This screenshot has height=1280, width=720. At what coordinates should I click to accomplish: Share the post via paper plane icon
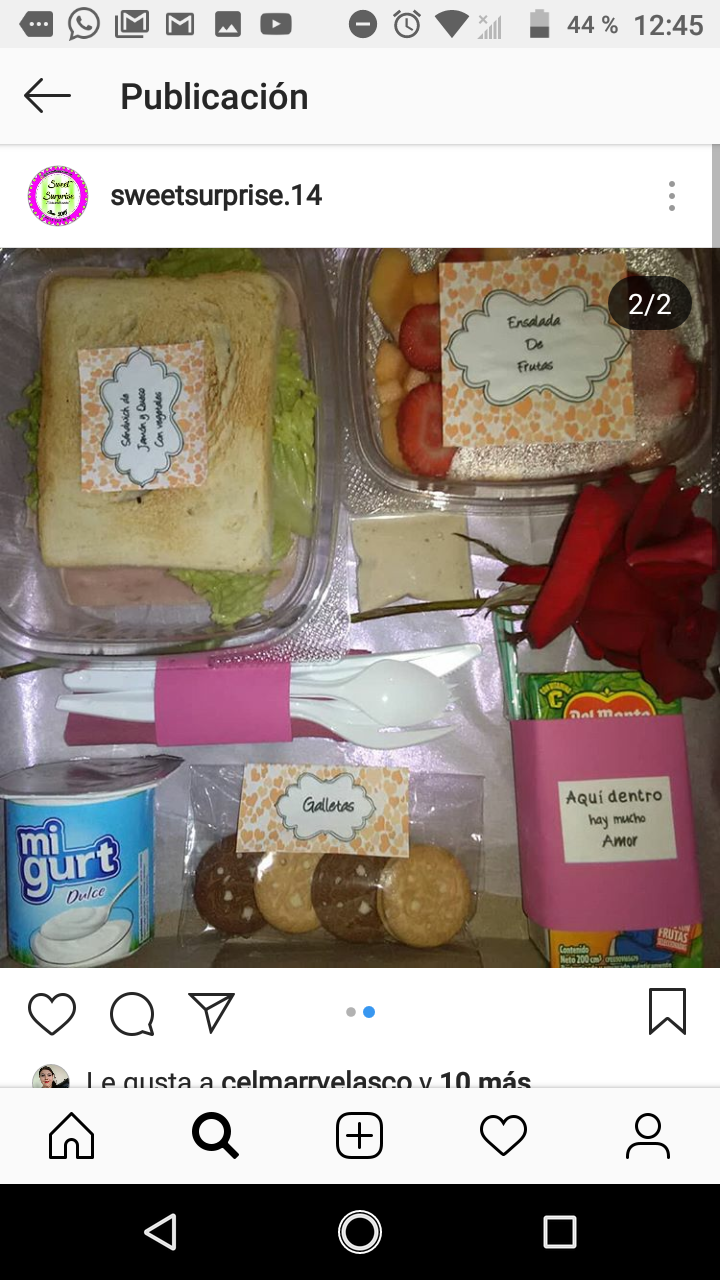211,1012
